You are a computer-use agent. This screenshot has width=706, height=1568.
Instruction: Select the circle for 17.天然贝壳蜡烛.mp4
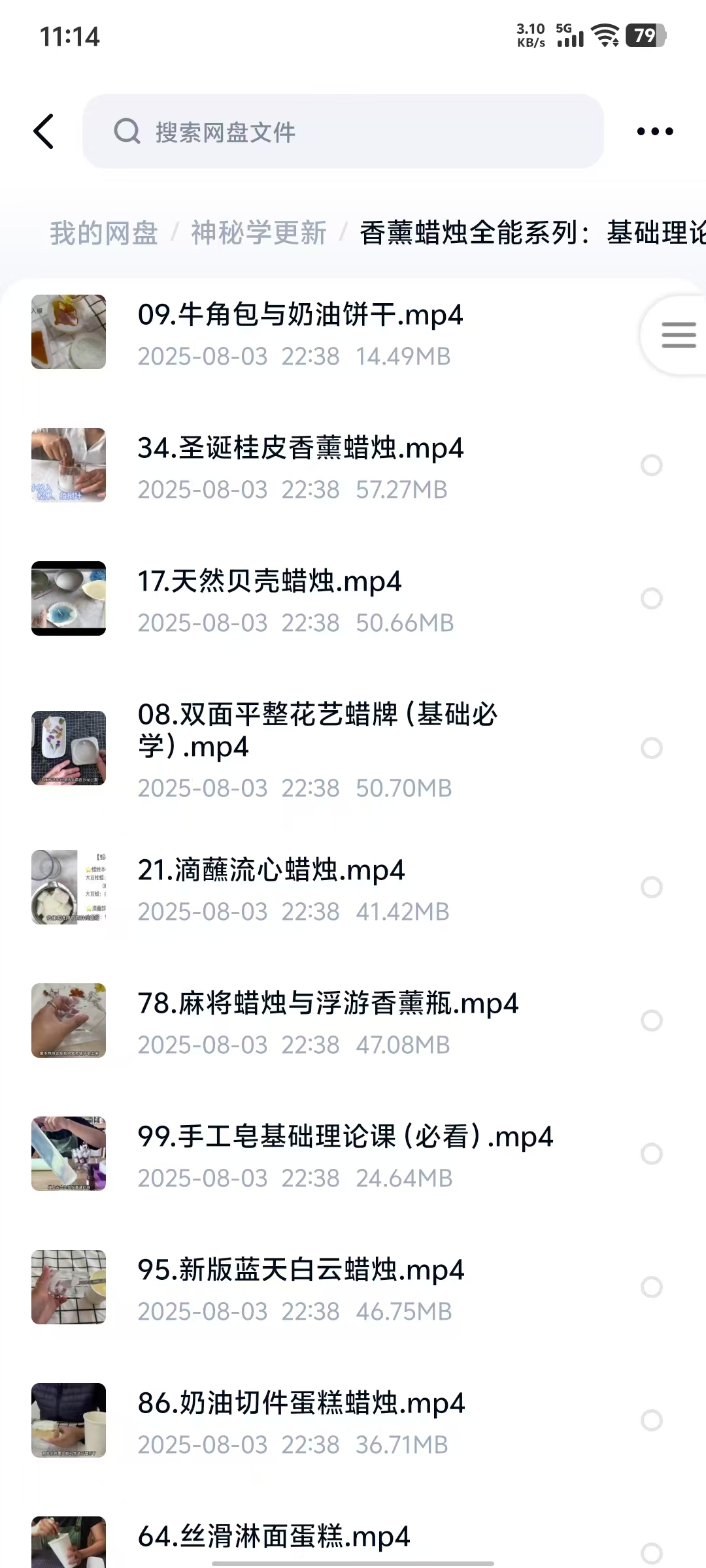(652, 598)
